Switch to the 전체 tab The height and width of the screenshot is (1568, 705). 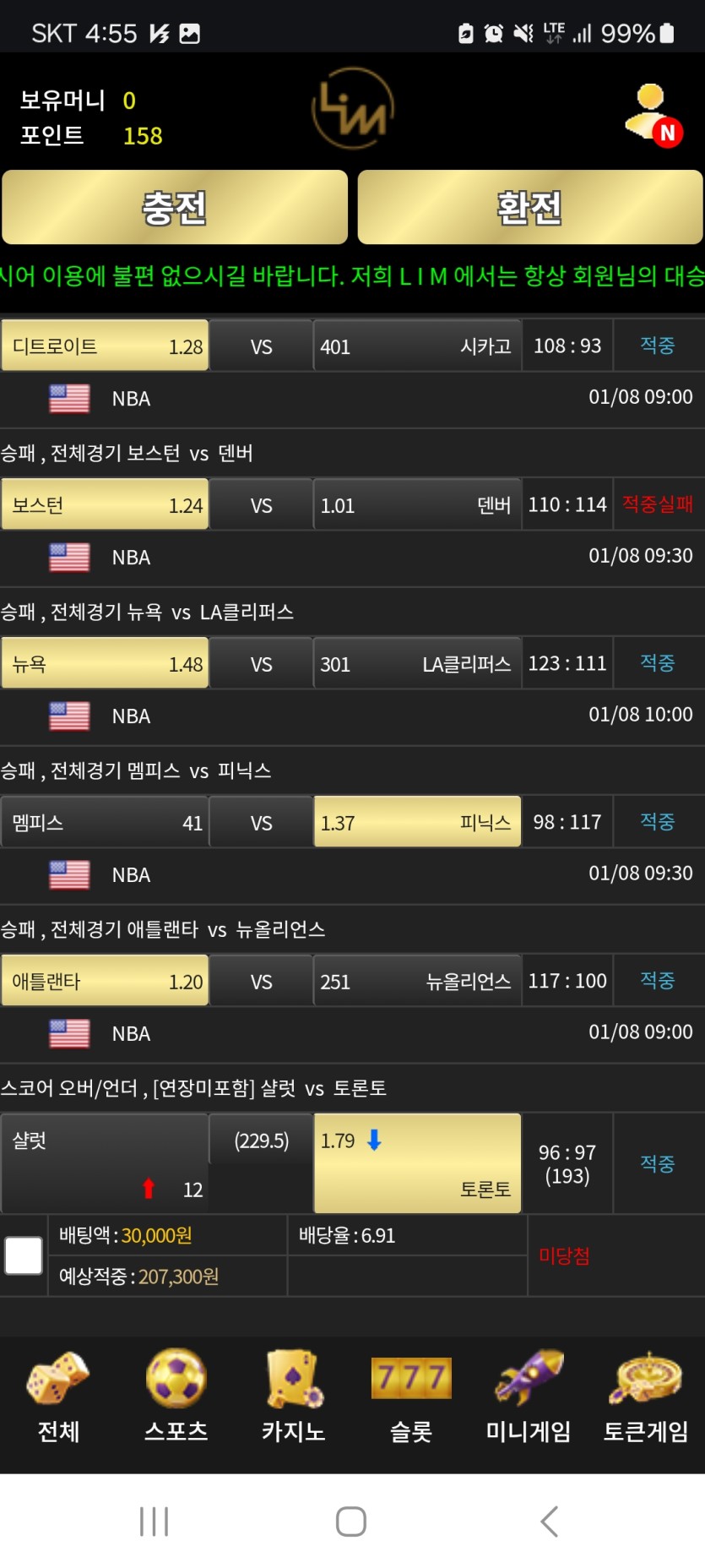tap(58, 1397)
